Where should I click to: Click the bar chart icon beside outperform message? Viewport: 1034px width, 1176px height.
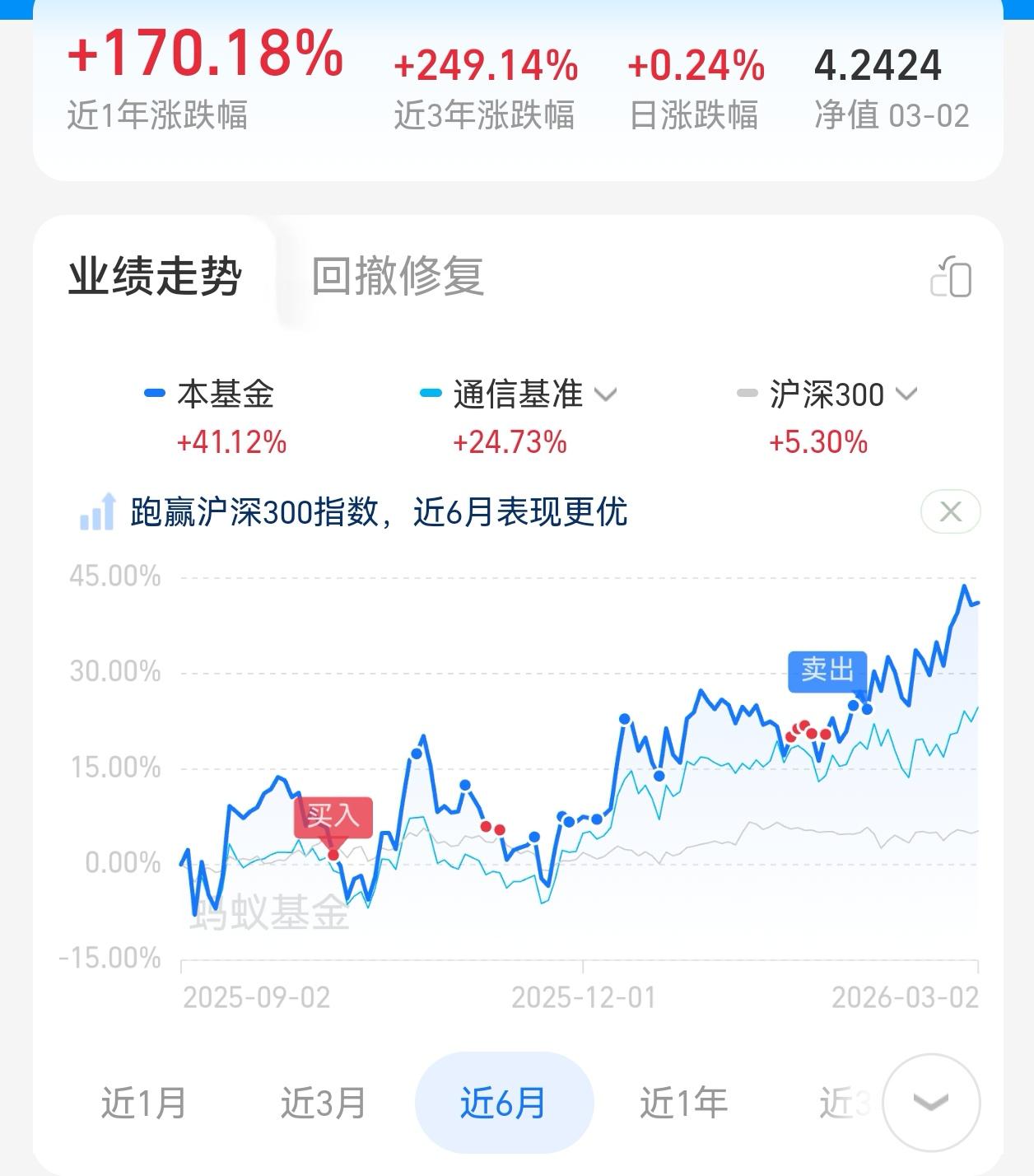click(96, 513)
